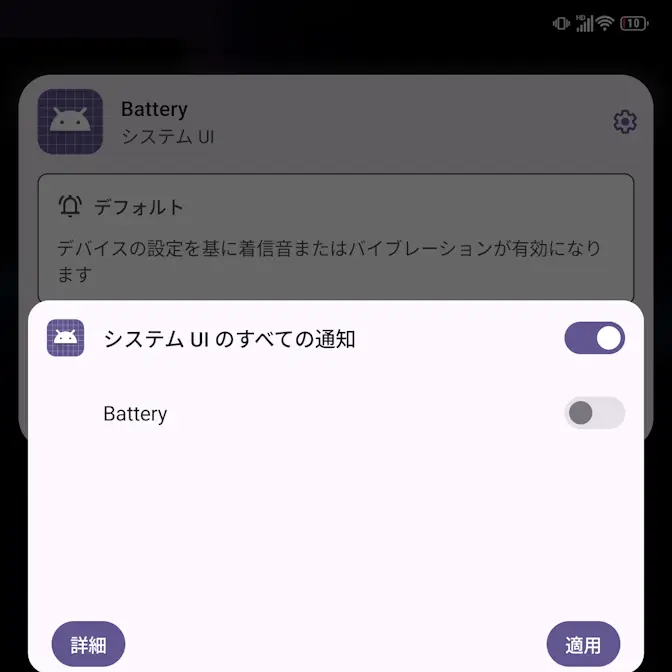Turn off all システム UI notifications toggle
This screenshot has height=672, width=672.
coord(594,338)
